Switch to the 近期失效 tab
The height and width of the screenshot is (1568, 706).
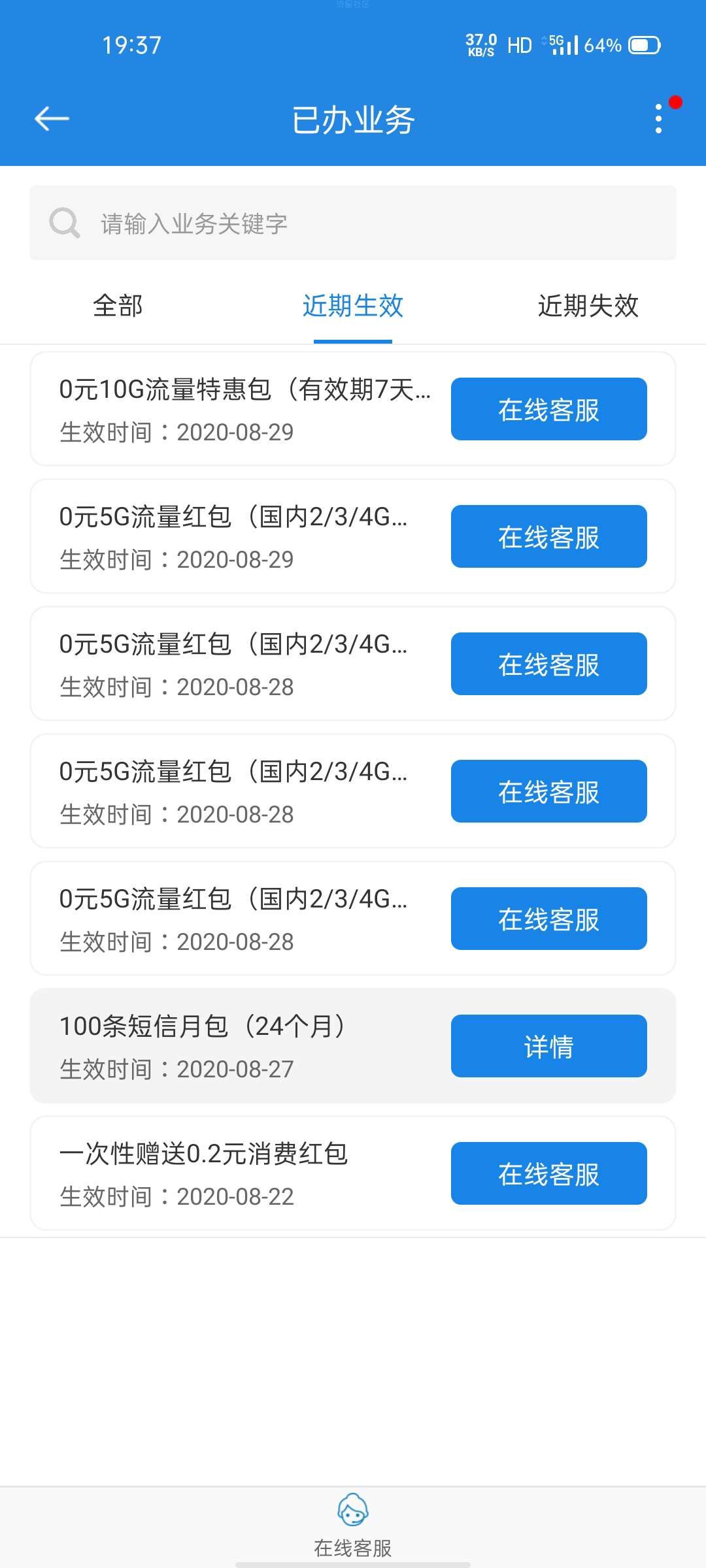(588, 306)
